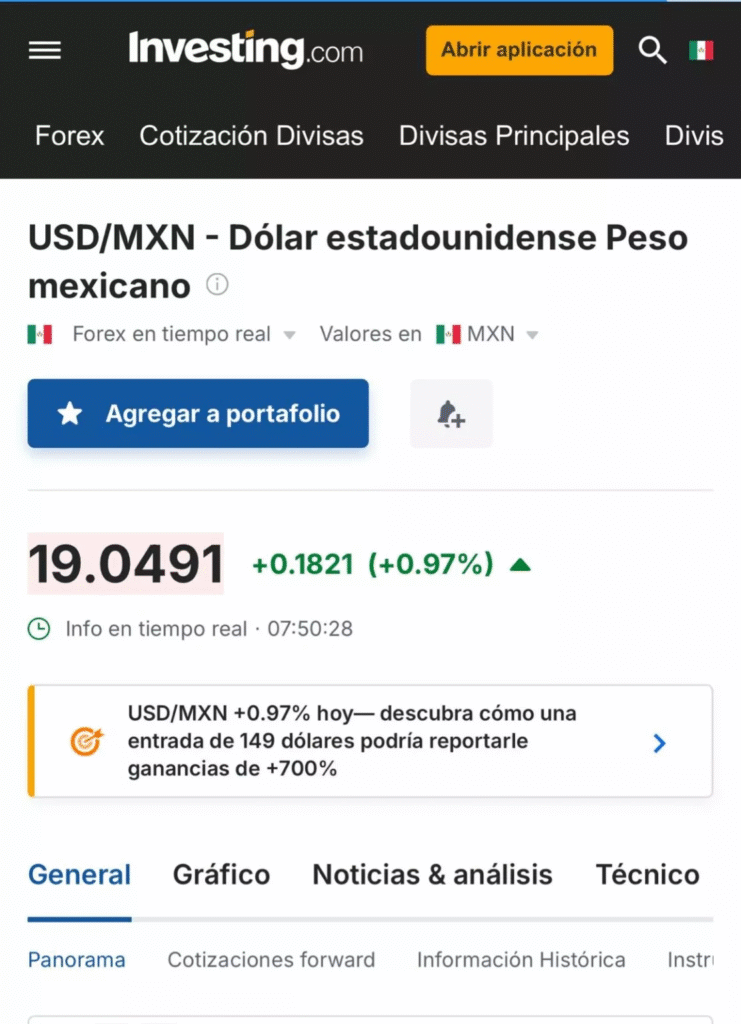Show info icon beside the pair name

[217, 285]
